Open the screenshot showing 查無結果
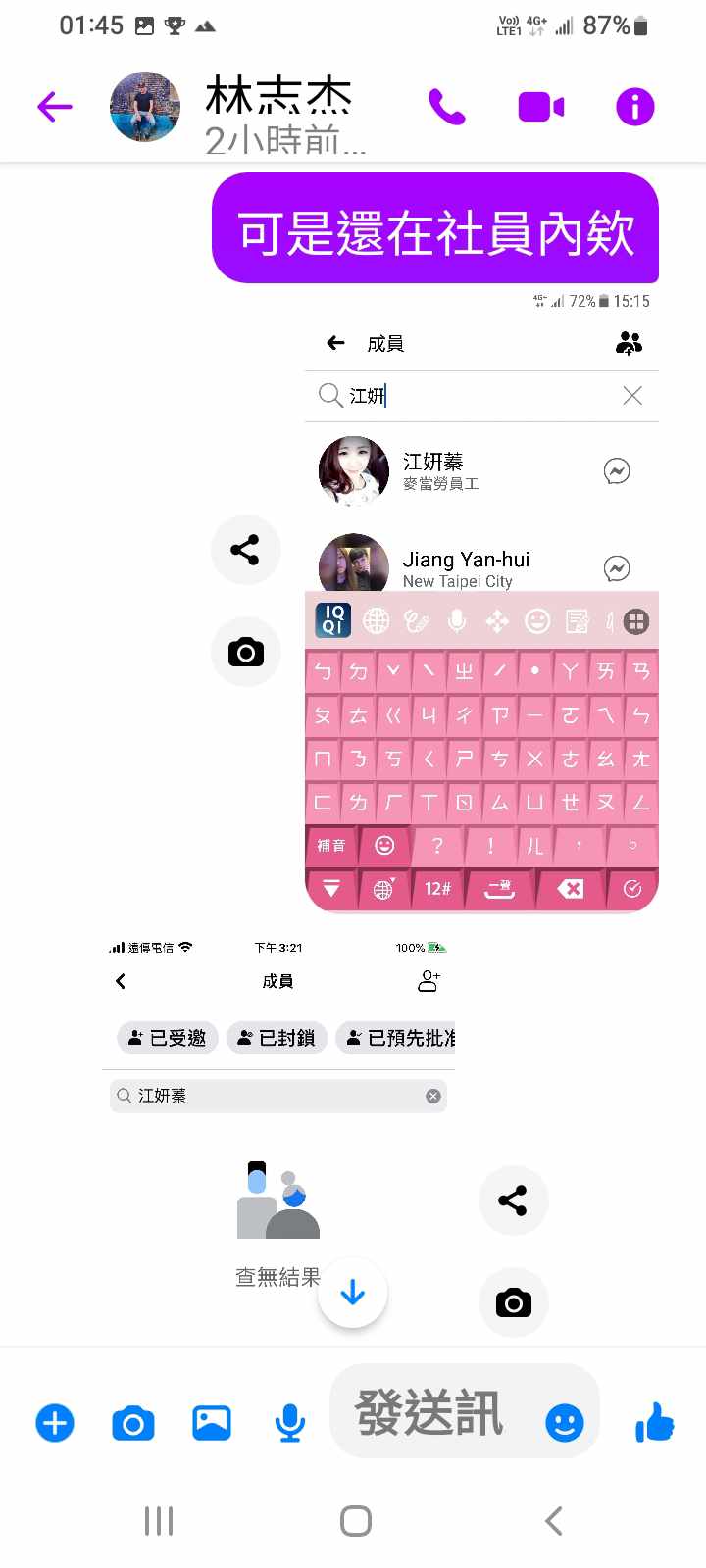Viewport: 706px width, 1568px height. click(277, 1127)
